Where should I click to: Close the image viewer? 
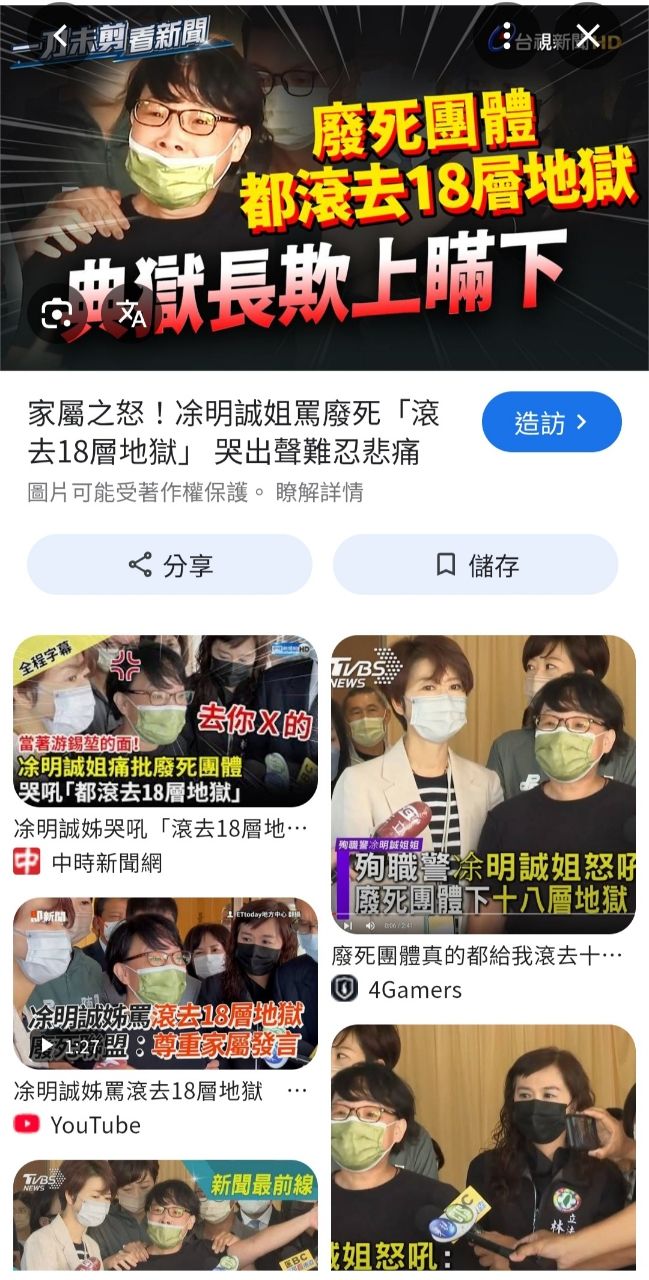pyautogui.click(x=587, y=37)
